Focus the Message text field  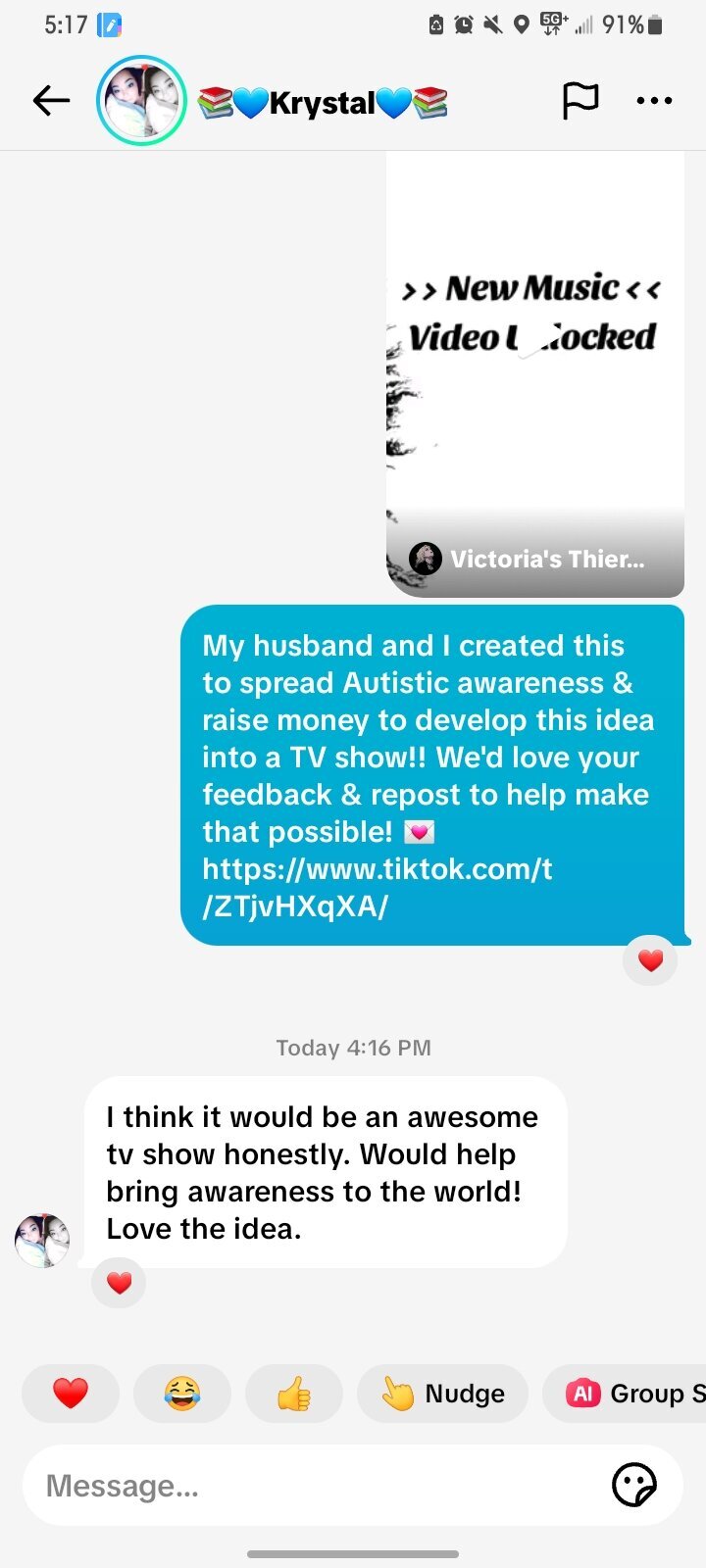pos(314,1486)
